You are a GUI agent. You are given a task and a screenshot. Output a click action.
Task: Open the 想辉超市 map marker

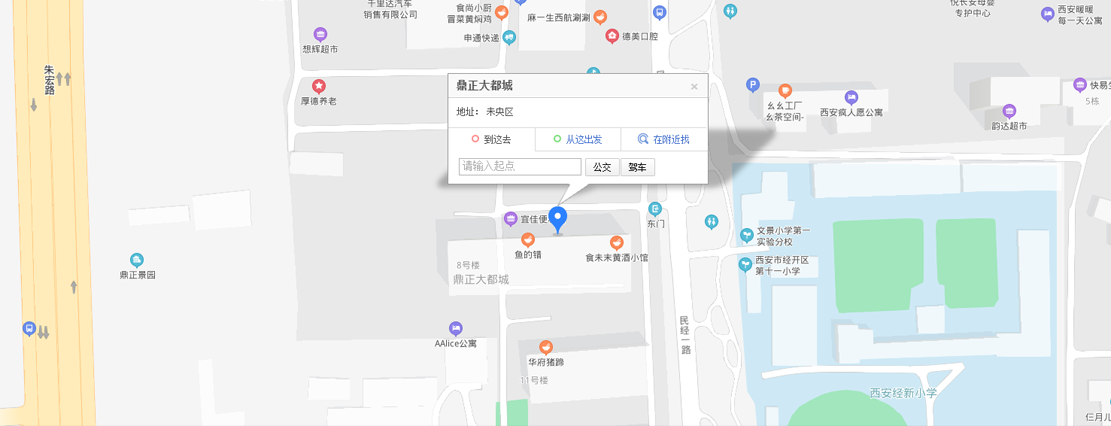pyautogui.click(x=320, y=35)
